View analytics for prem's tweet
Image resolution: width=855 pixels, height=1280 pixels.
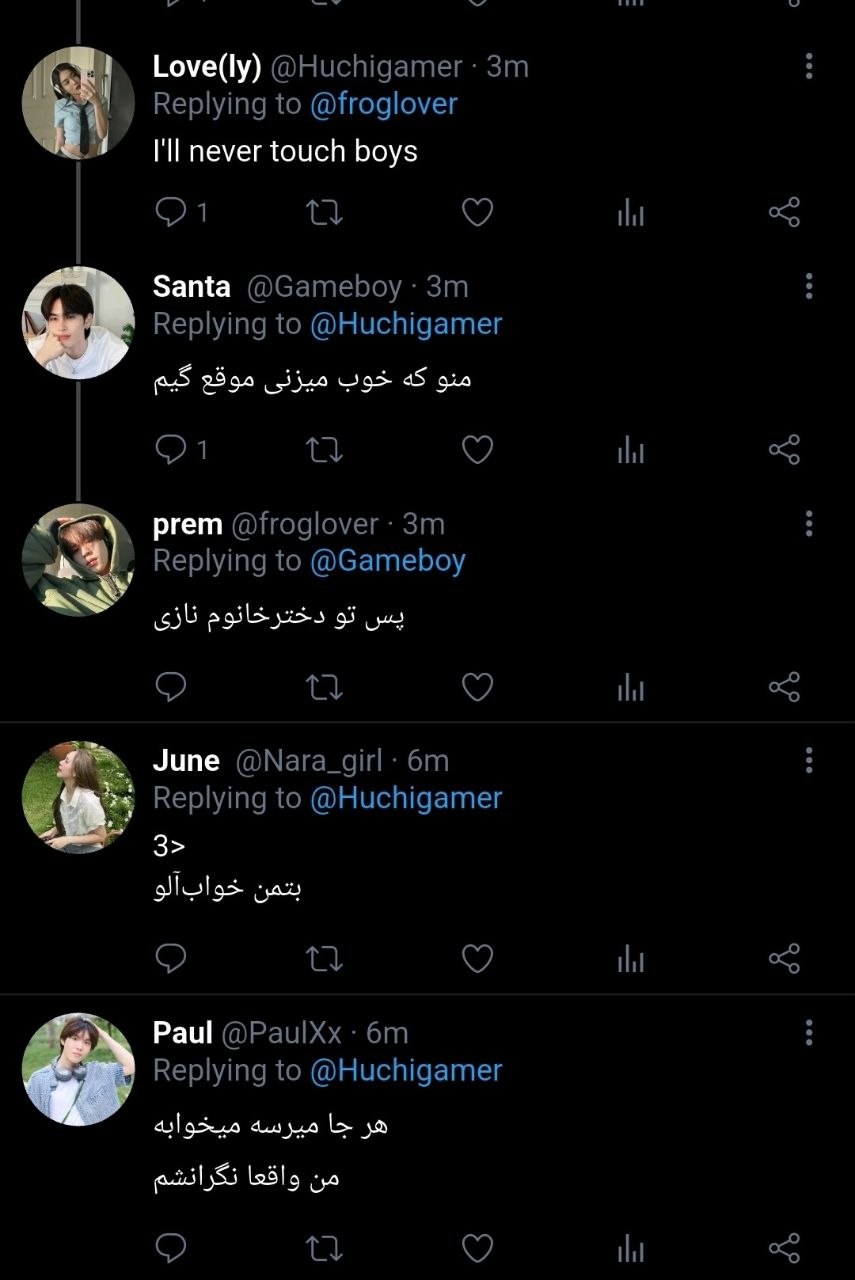631,687
